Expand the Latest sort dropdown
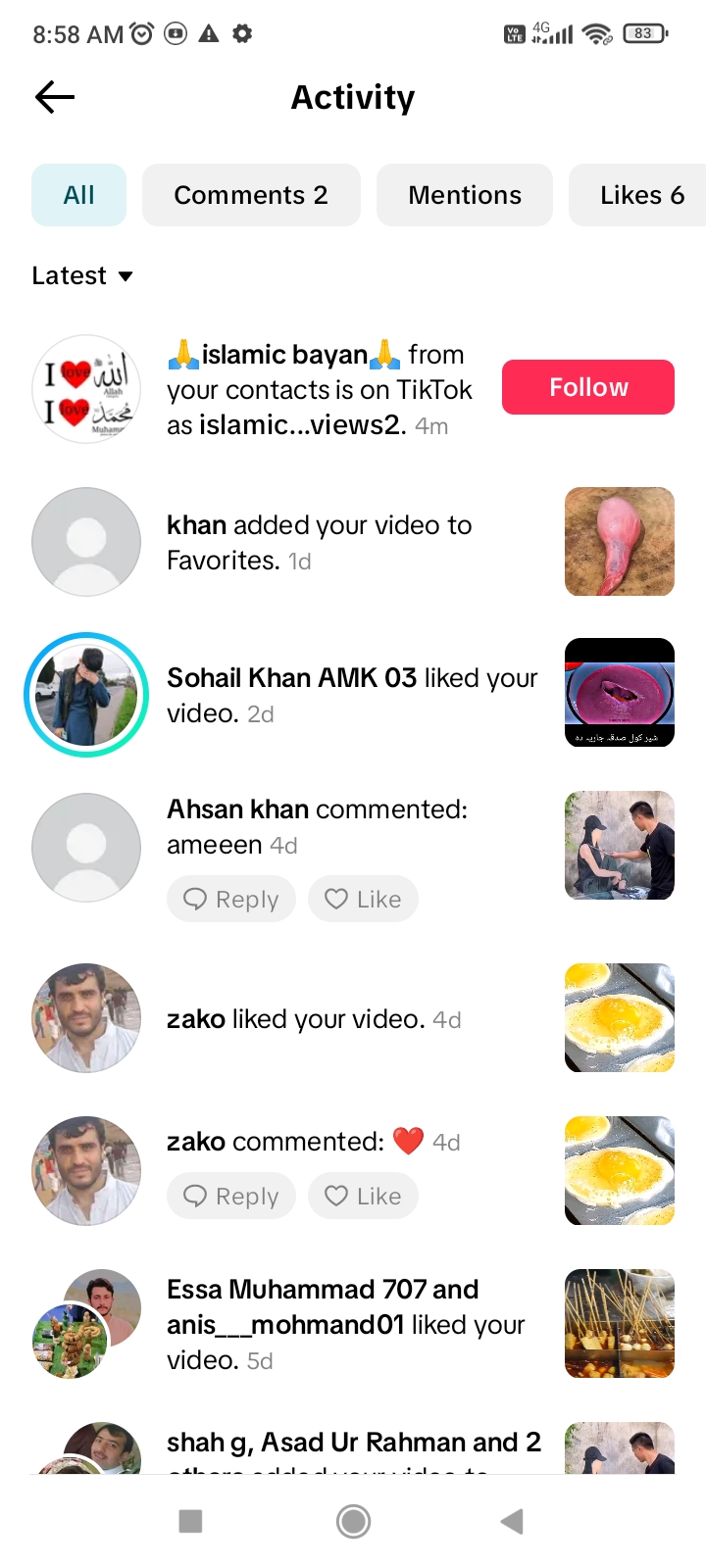The image size is (706, 1568). tap(82, 275)
